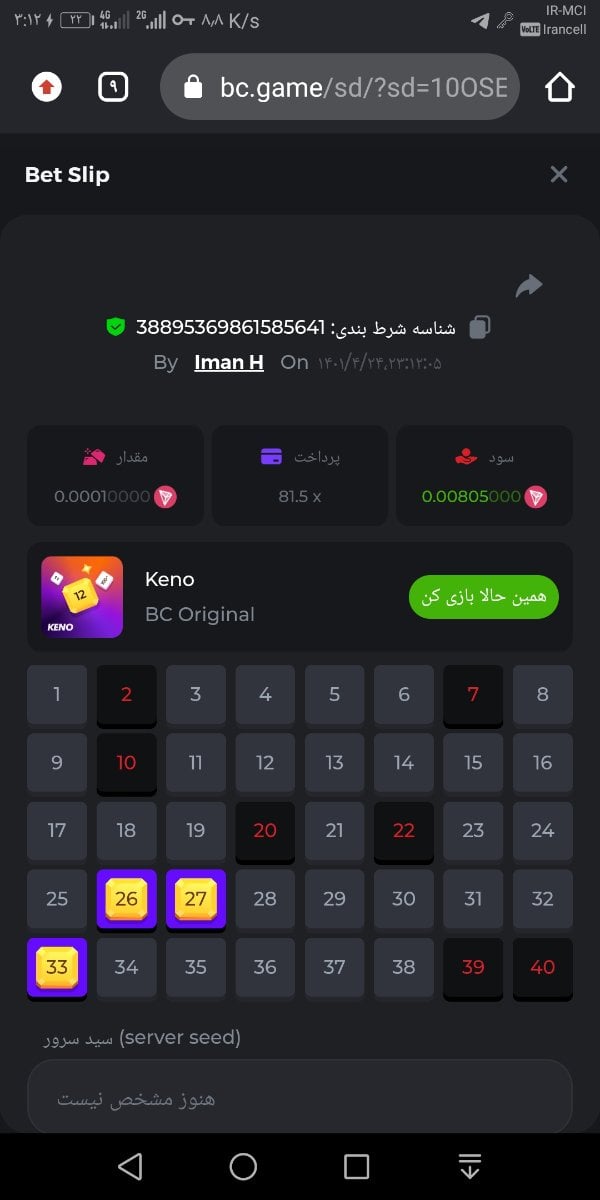Share this bet slip
This screenshot has width=600, height=1200.
[x=528, y=287]
